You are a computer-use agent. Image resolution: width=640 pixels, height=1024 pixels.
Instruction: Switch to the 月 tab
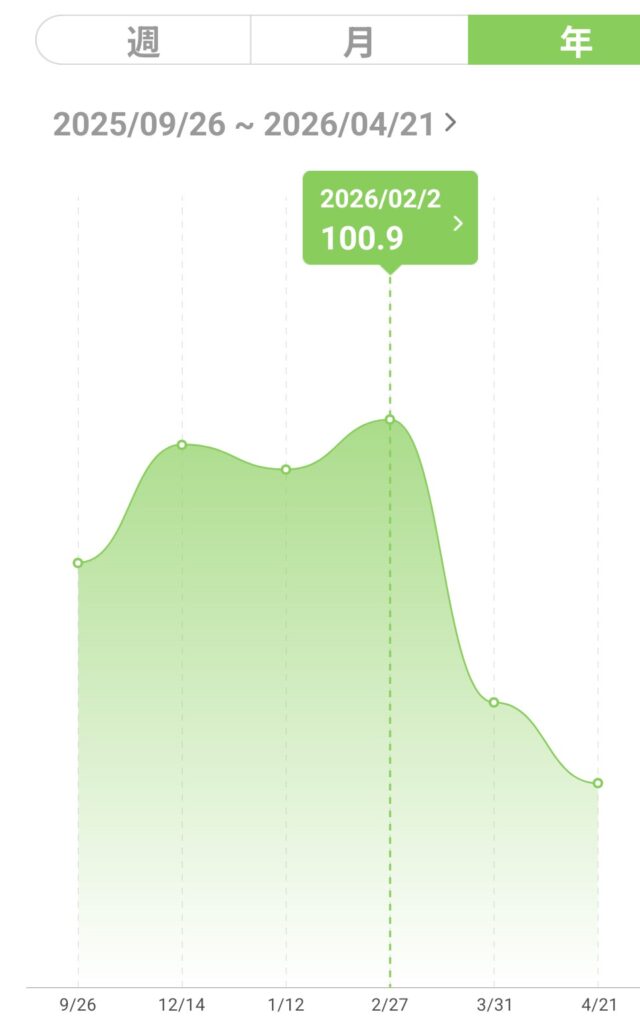[x=358, y=42]
